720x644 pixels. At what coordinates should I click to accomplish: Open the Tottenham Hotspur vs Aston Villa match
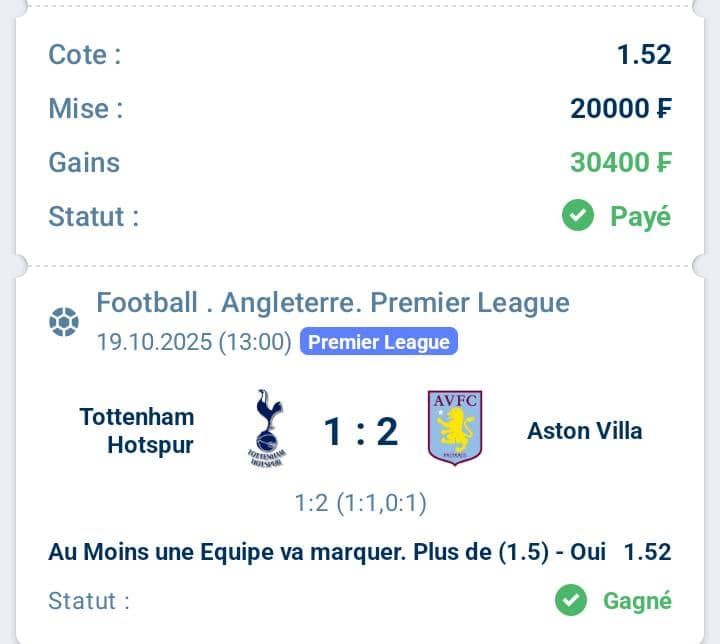click(x=360, y=432)
